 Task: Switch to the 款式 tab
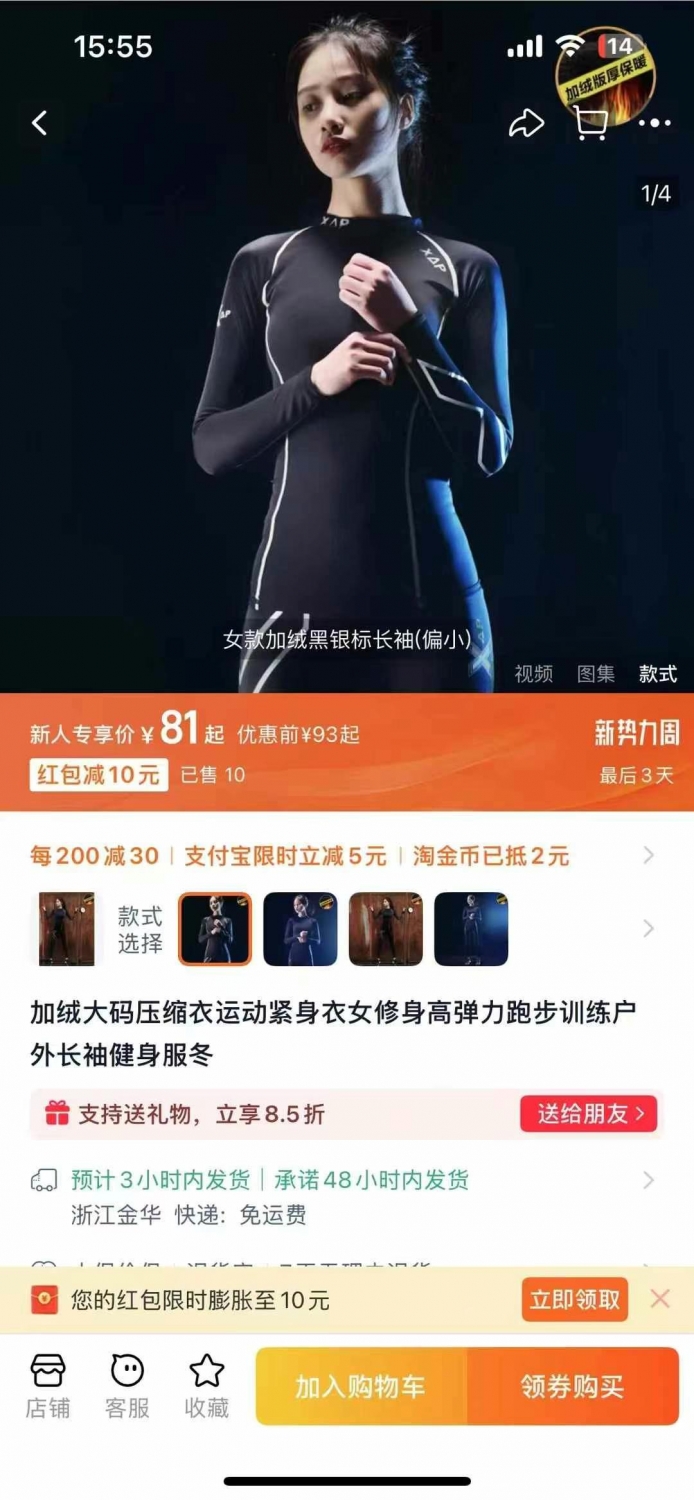click(x=658, y=674)
